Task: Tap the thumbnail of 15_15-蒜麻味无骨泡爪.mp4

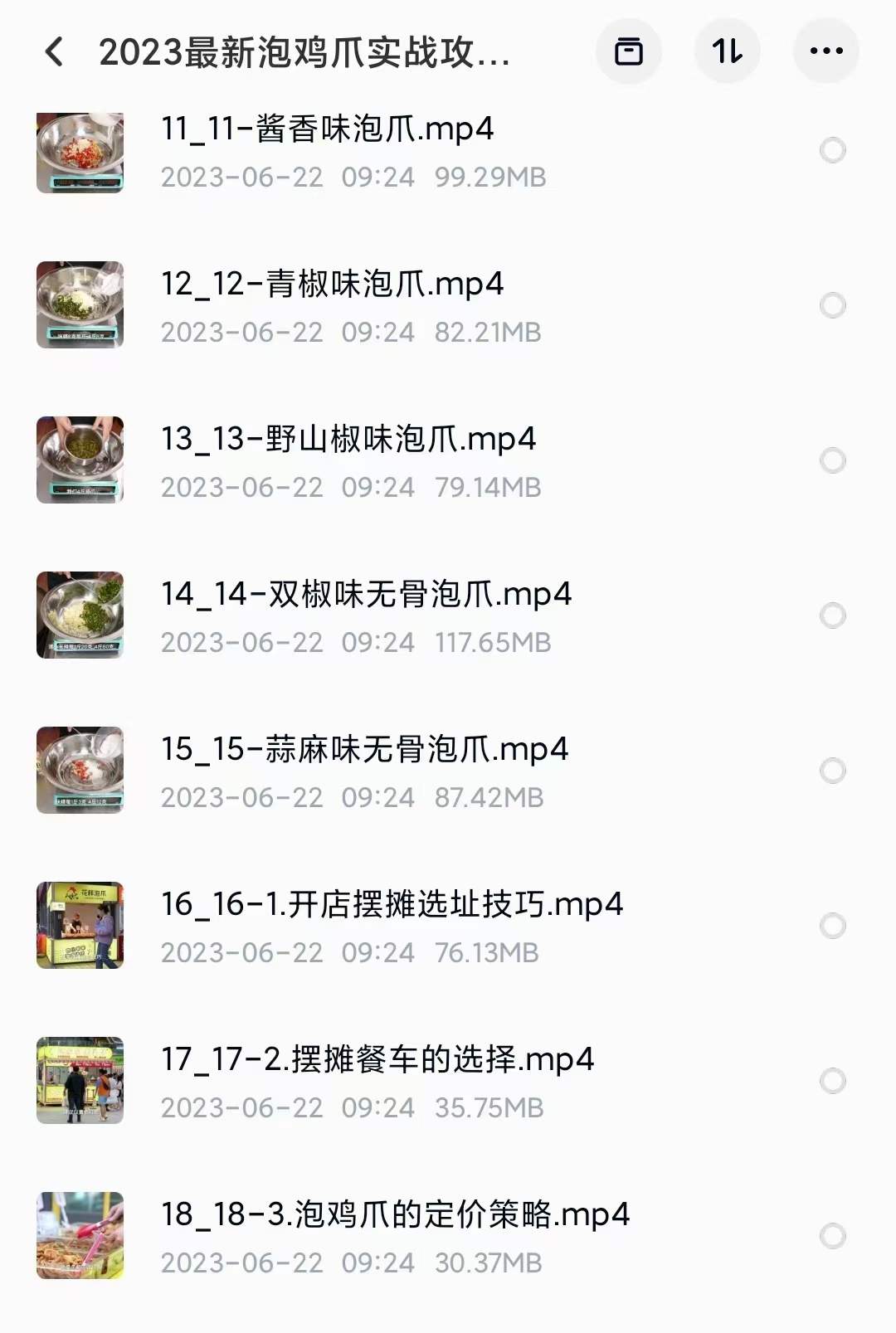Action: pos(80,771)
